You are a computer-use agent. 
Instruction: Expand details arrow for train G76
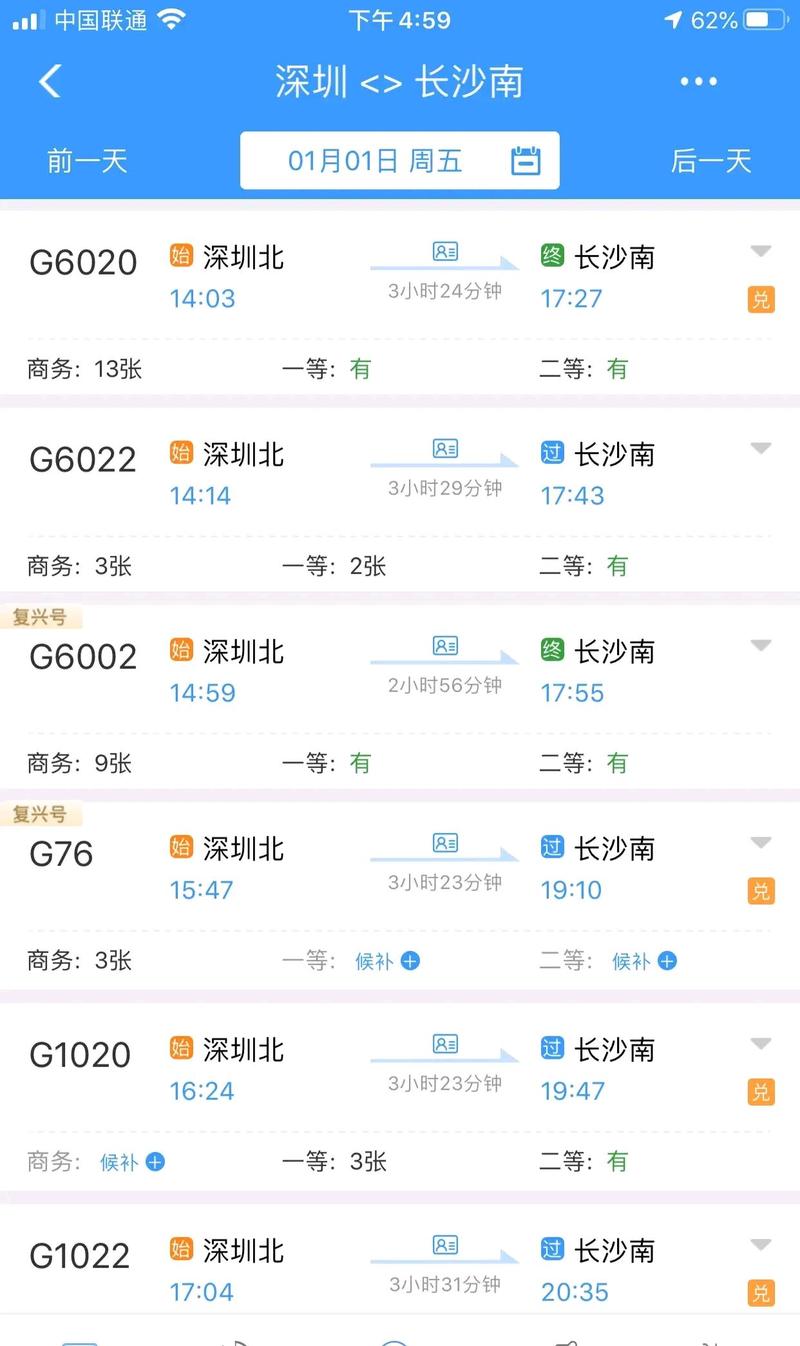pos(761,842)
